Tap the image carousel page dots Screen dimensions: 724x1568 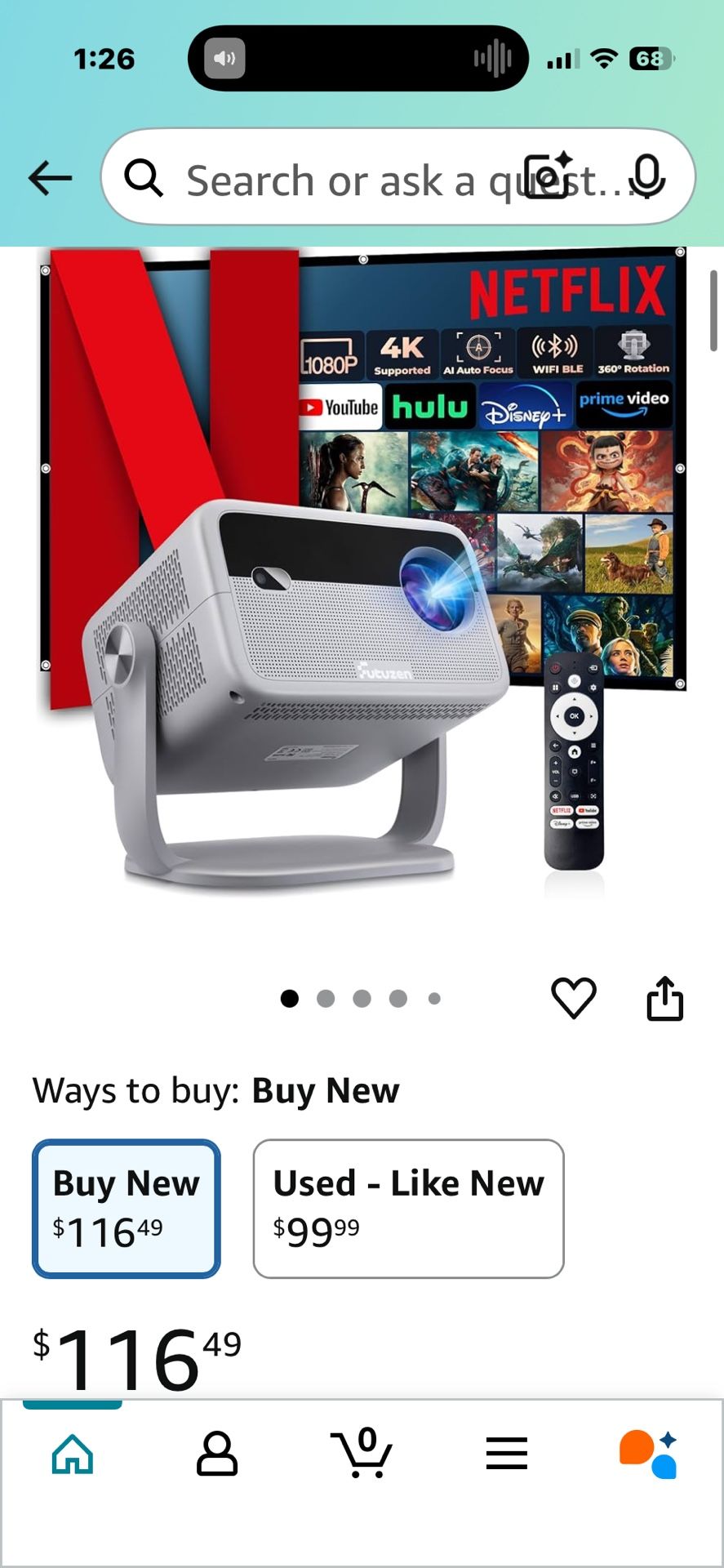(x=361, y=998)
